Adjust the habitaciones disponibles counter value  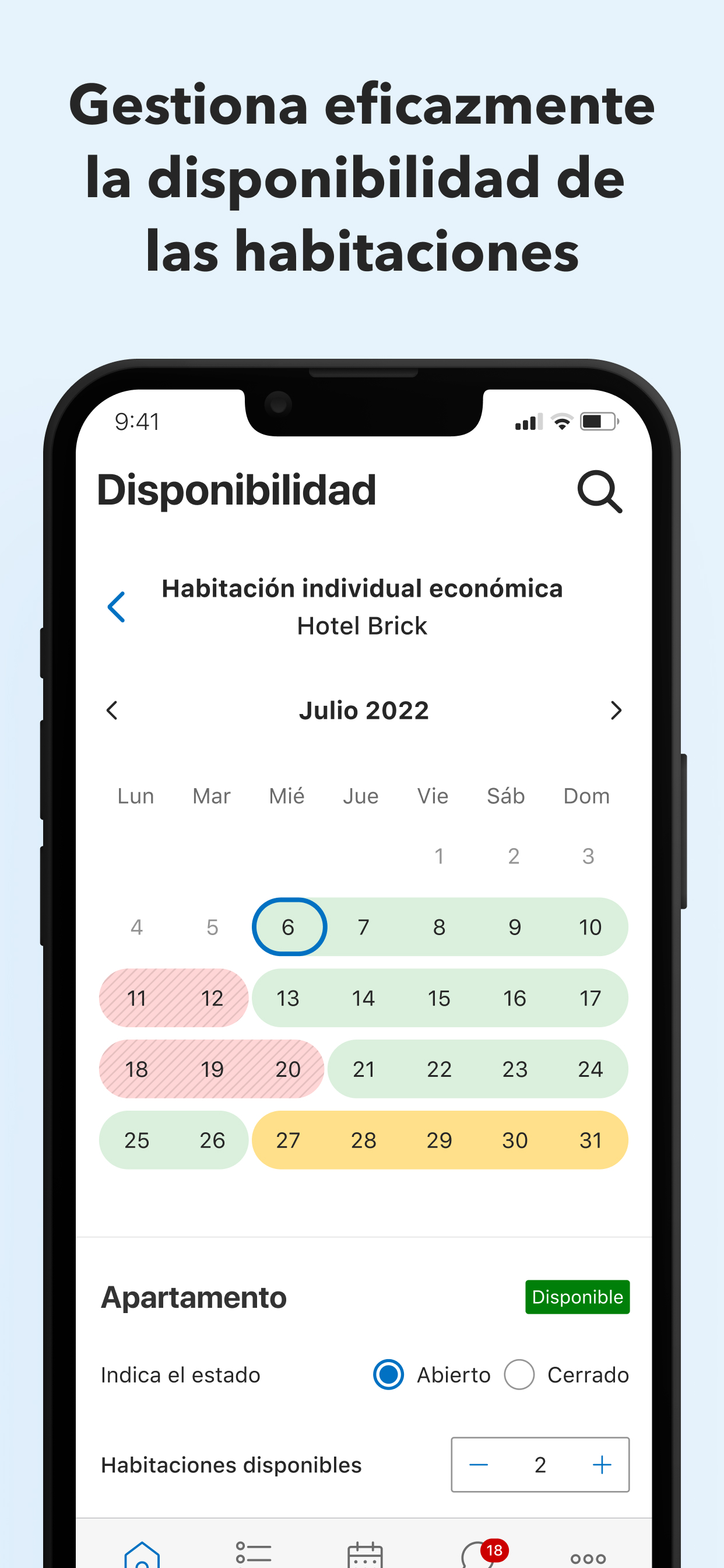(540, 1465)
